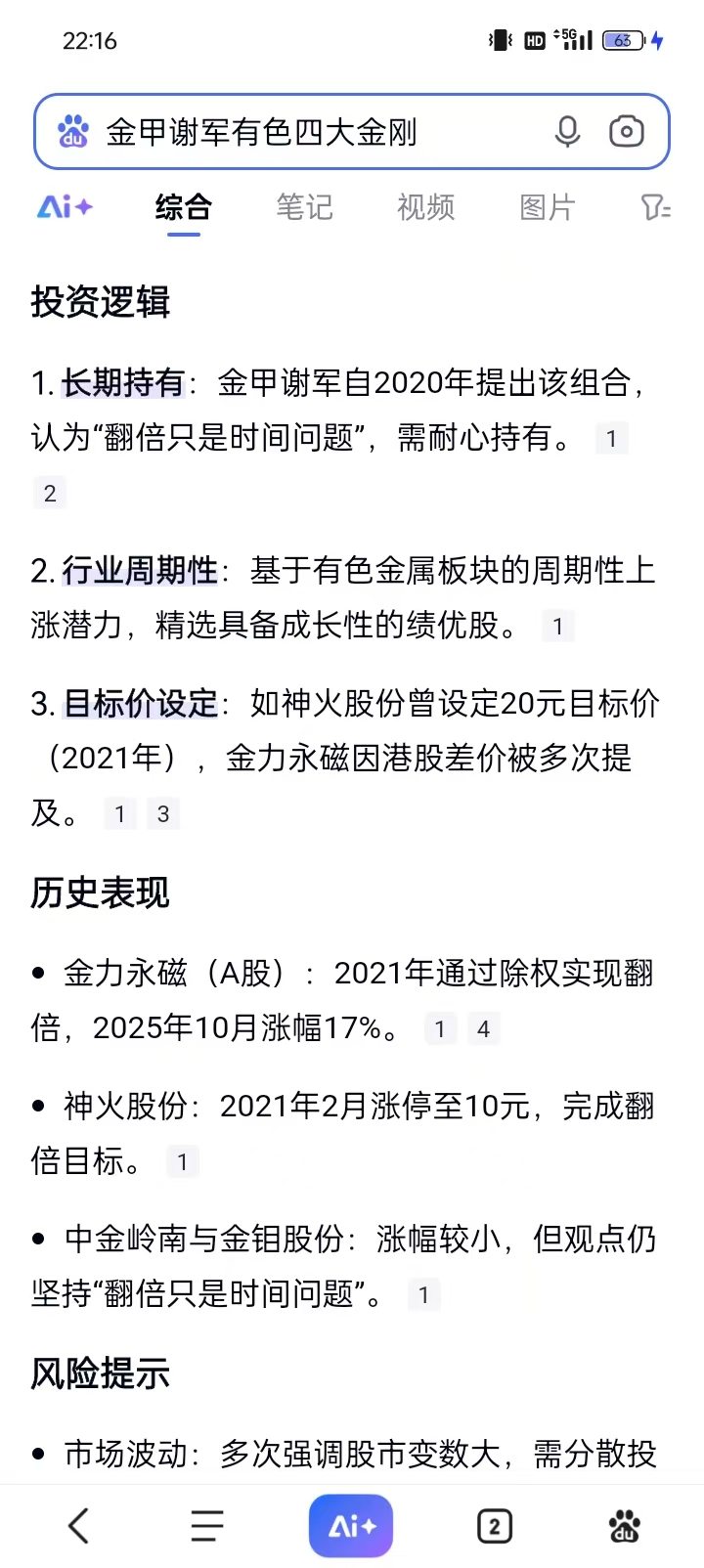Viewport: 704px width, 1568px height.
Task: Open citation 1 after 行业周期性 paragraph
Action: [557, 627]
